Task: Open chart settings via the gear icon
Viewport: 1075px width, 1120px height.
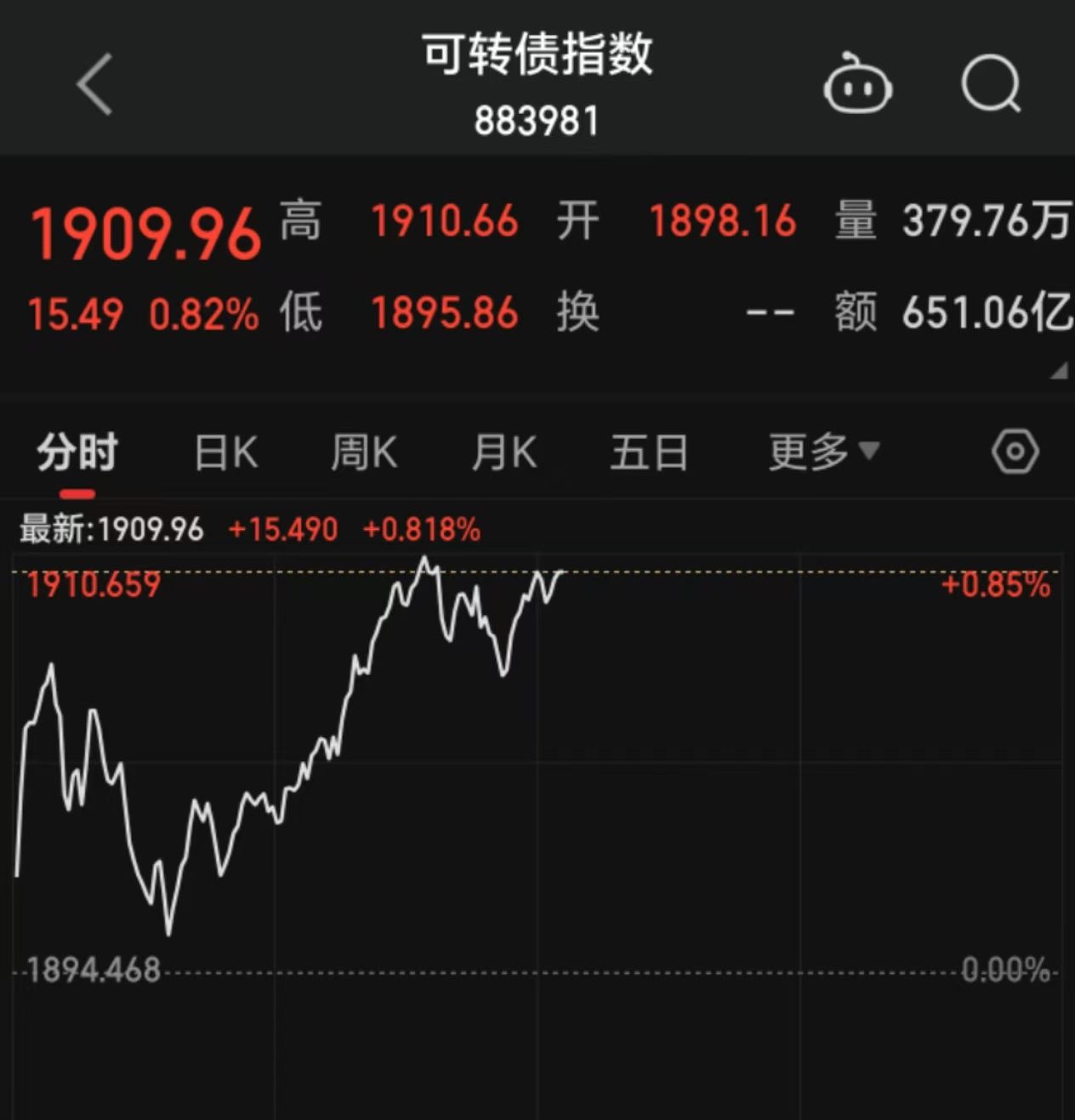Action: 1017,452
